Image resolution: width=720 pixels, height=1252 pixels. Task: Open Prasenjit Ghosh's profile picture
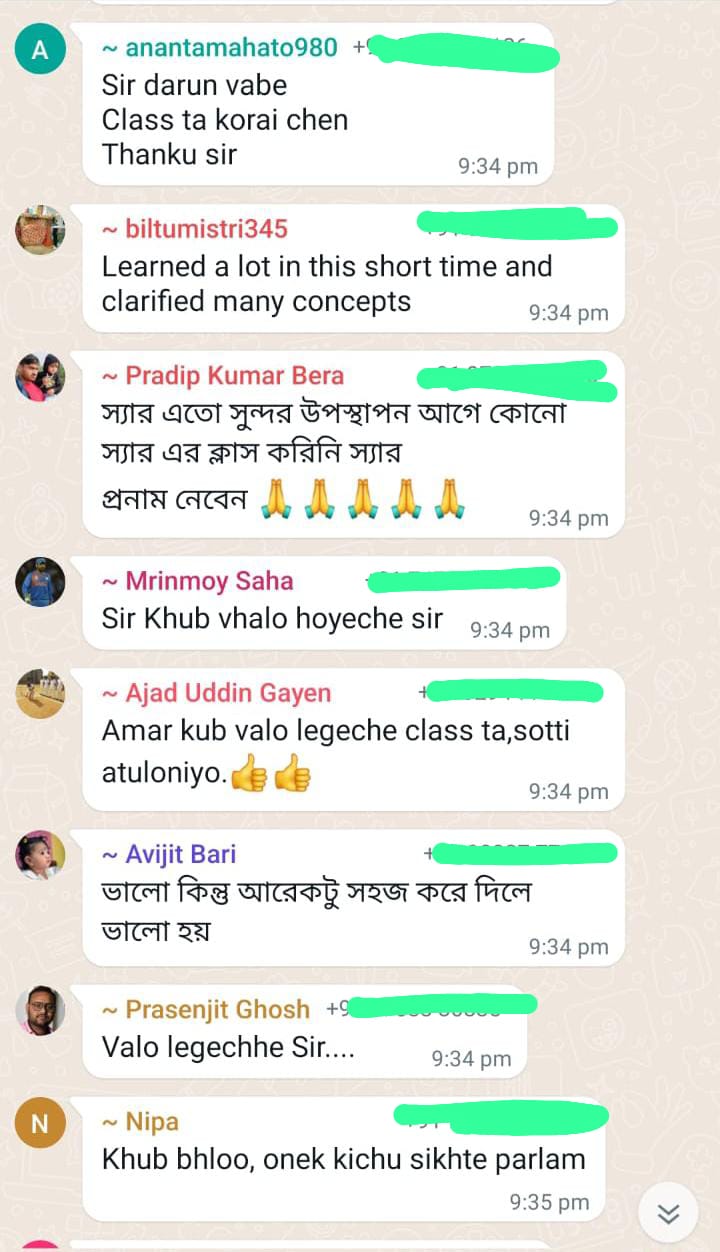40,1009
